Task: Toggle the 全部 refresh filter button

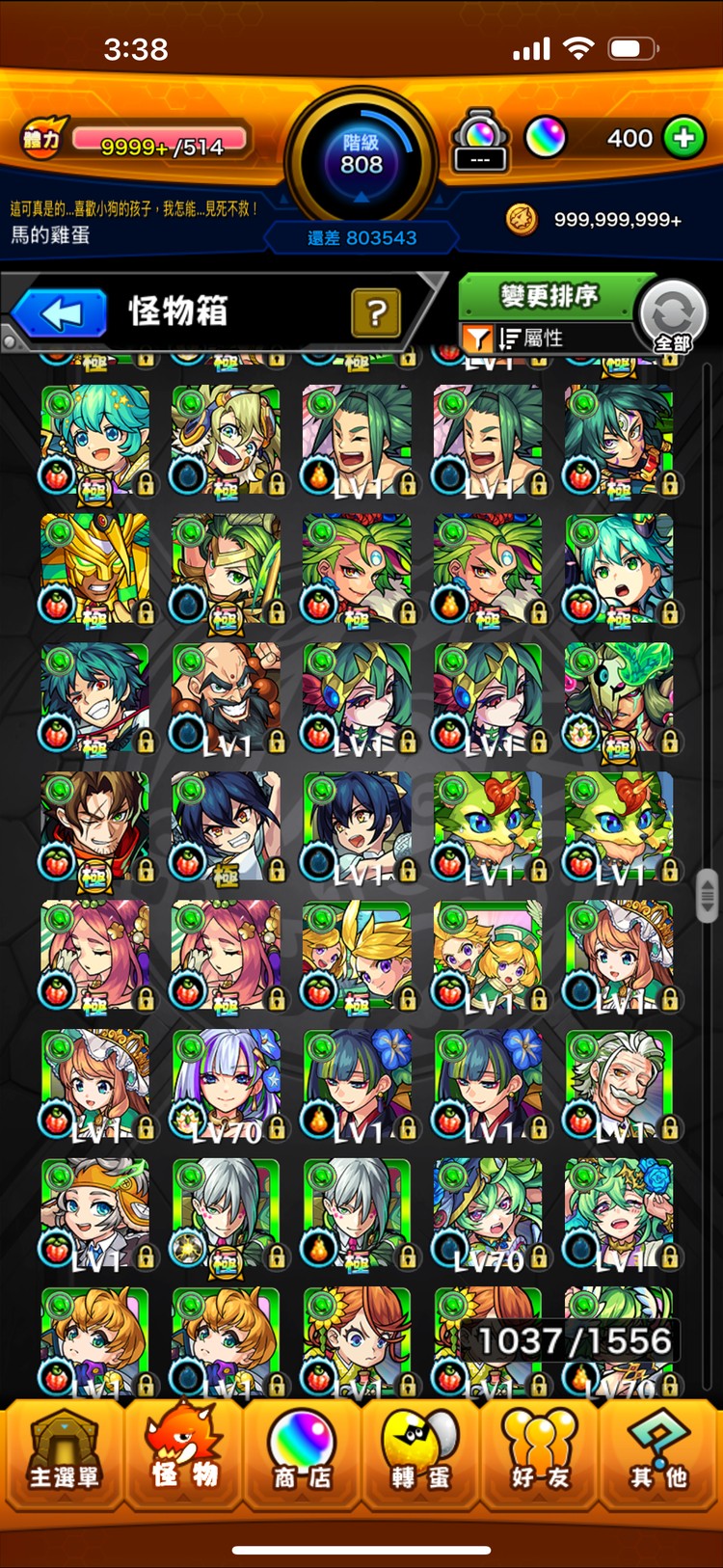Action: pyautogui.click(x=672, y=315)
